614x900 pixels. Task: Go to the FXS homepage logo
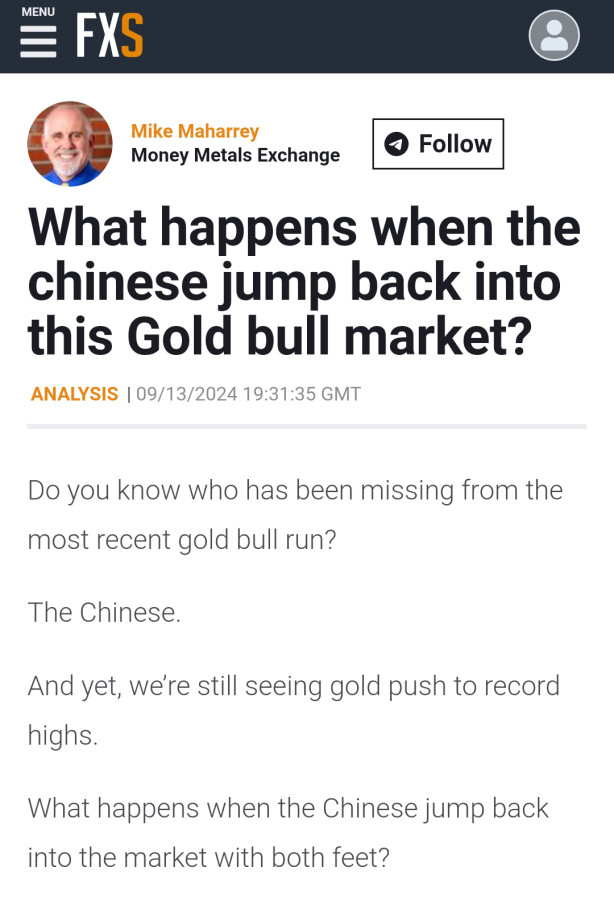pos(110,37)
